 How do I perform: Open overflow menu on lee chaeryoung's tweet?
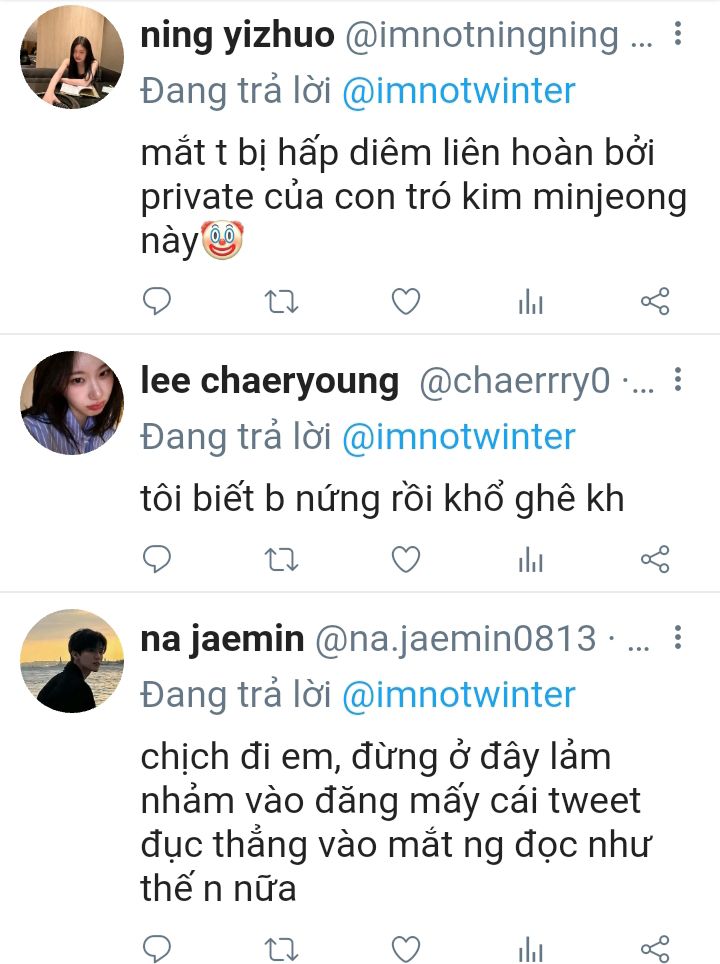[678, 380]
